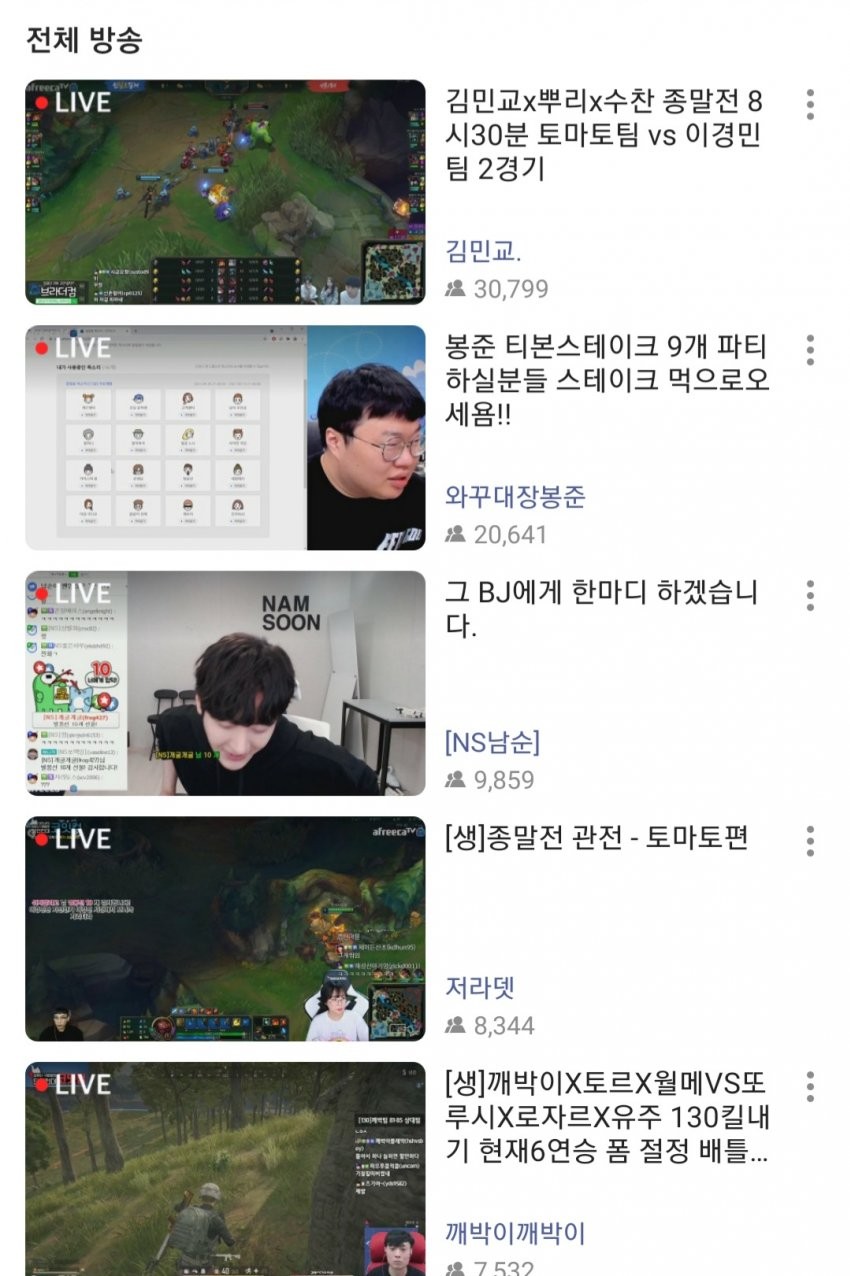Image resolution: width=850 pixels, height=1276 pixels.
Task: Open overflow menu for [NS남순] stream
Action: tap(810, 595)
